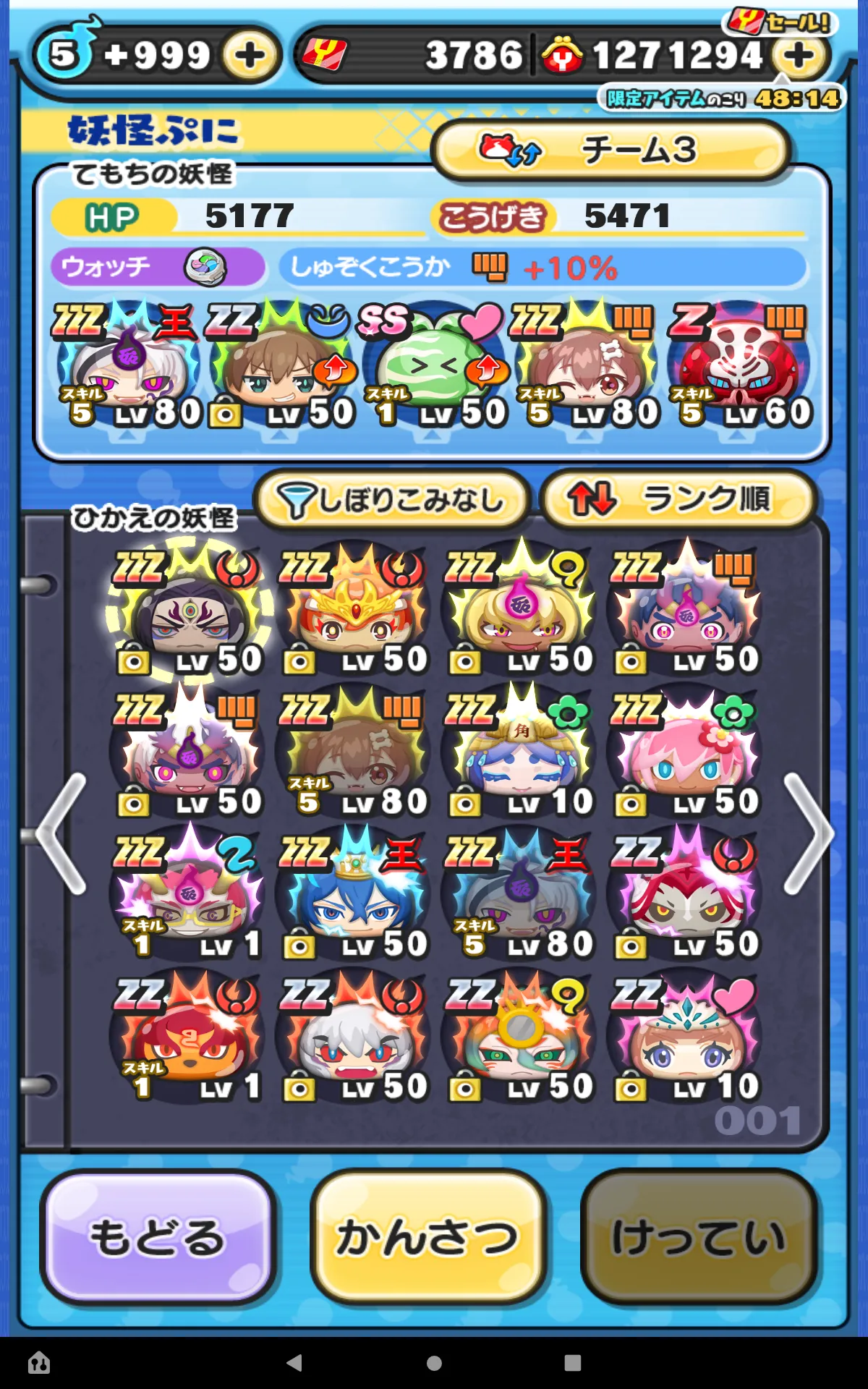Select the SS green frog yokai in team
Screen dimensions: 868x1389
click(434, 365)
